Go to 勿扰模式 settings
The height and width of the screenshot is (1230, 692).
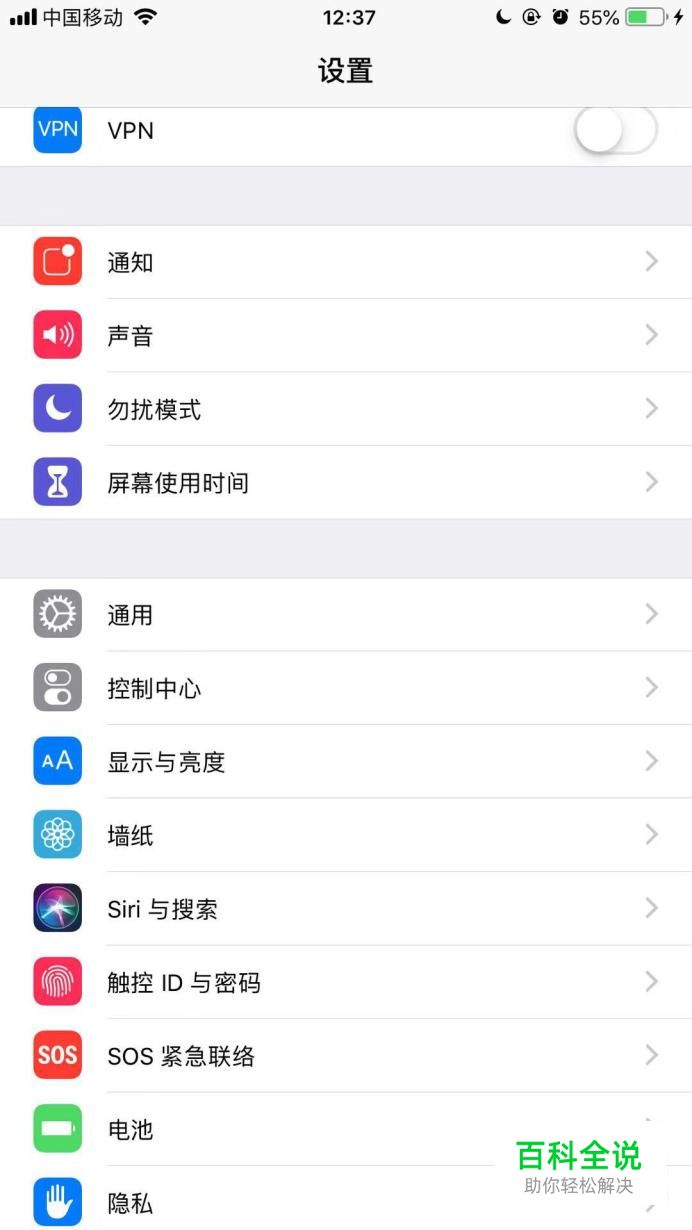pos(345,409)
